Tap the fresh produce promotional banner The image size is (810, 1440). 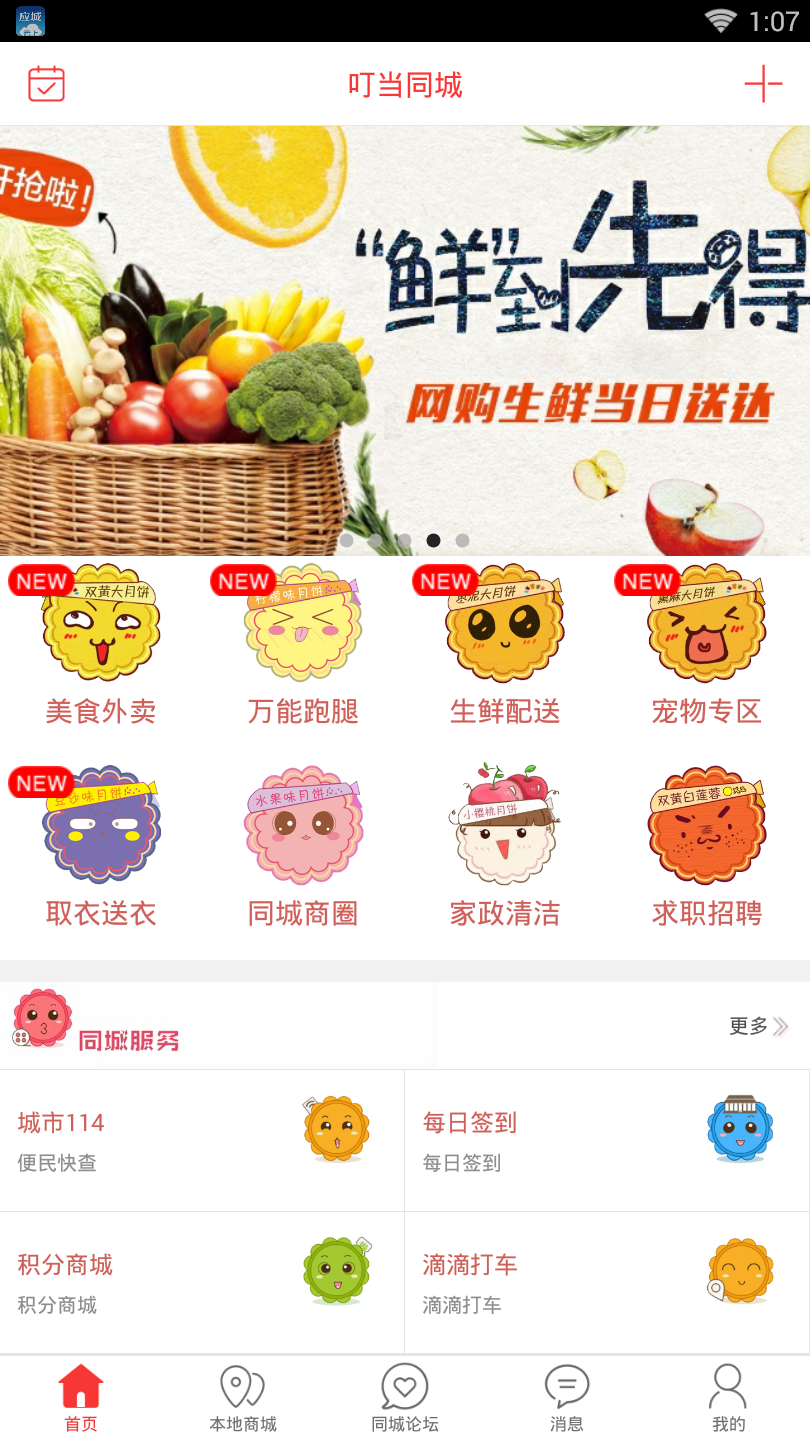[405, 330]
